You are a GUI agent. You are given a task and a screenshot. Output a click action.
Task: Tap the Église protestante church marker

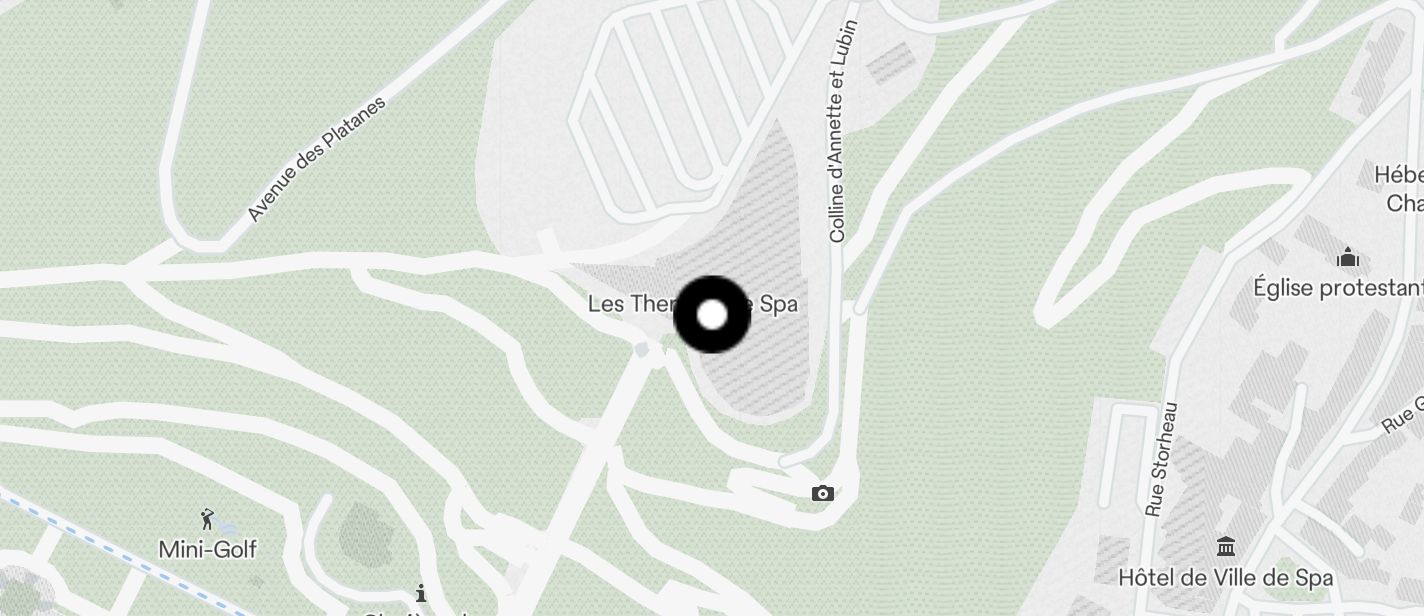click(1348, 259)
